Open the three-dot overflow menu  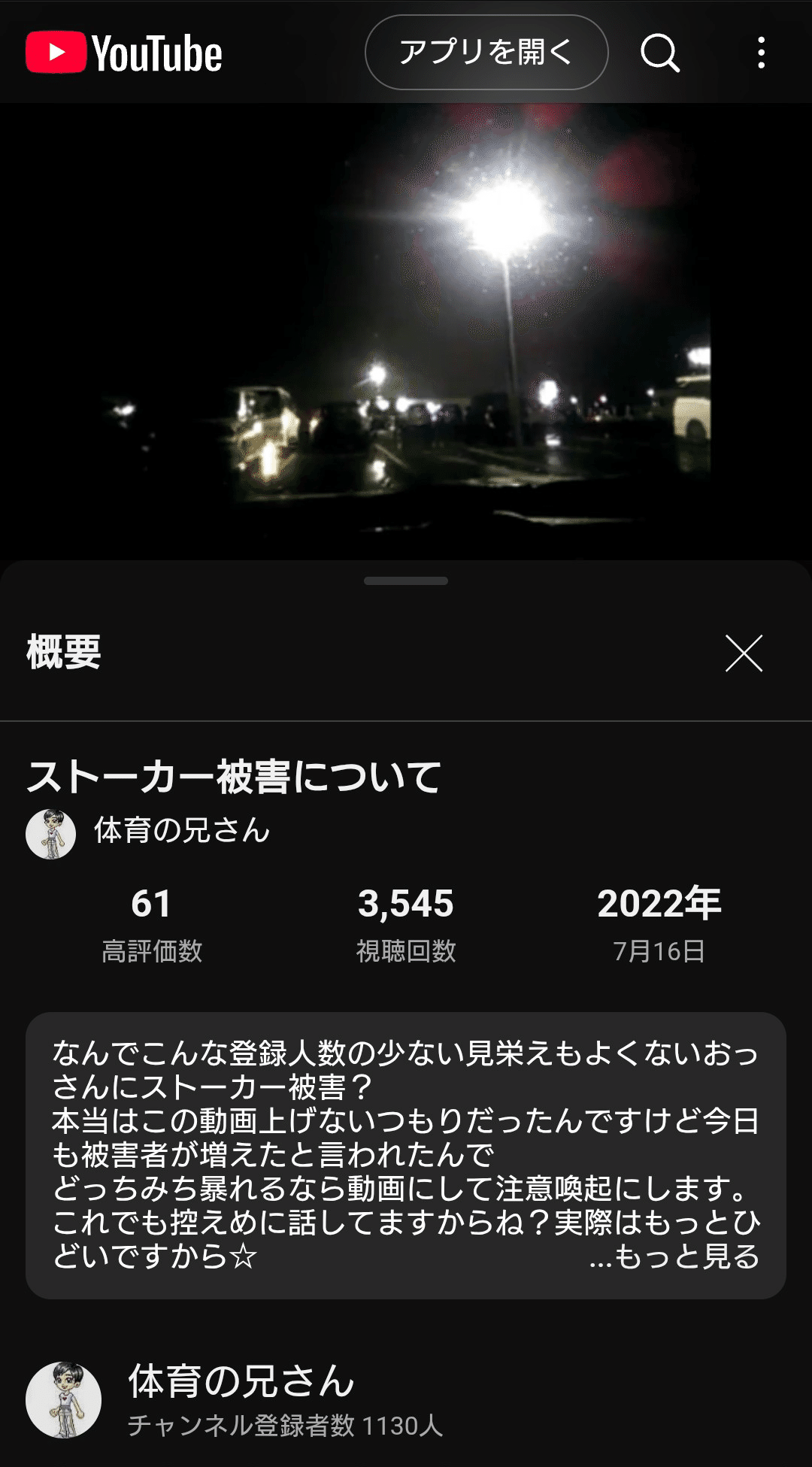tap(761, 53)
